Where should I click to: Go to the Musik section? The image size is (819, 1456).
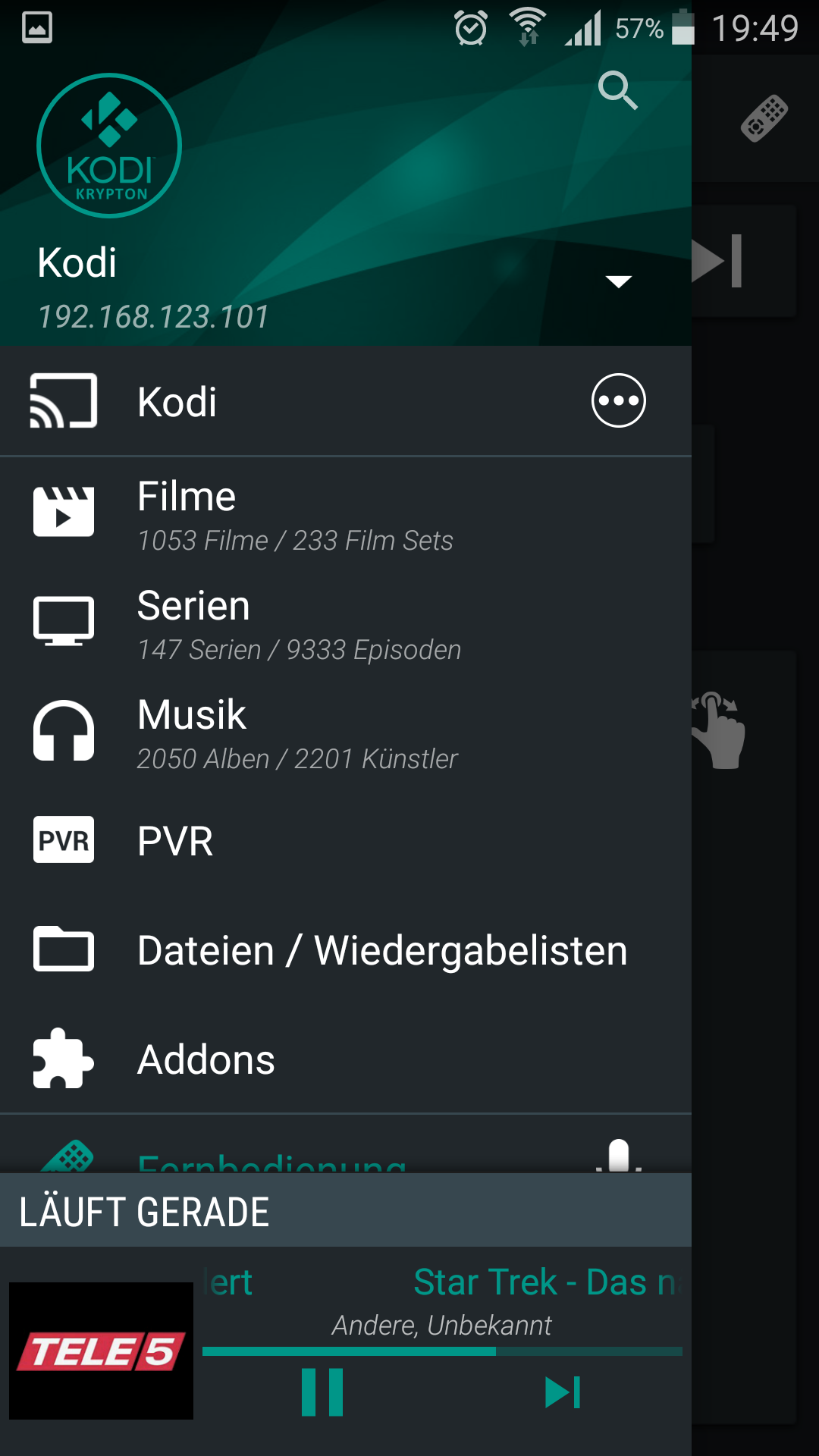coord(346,731)
